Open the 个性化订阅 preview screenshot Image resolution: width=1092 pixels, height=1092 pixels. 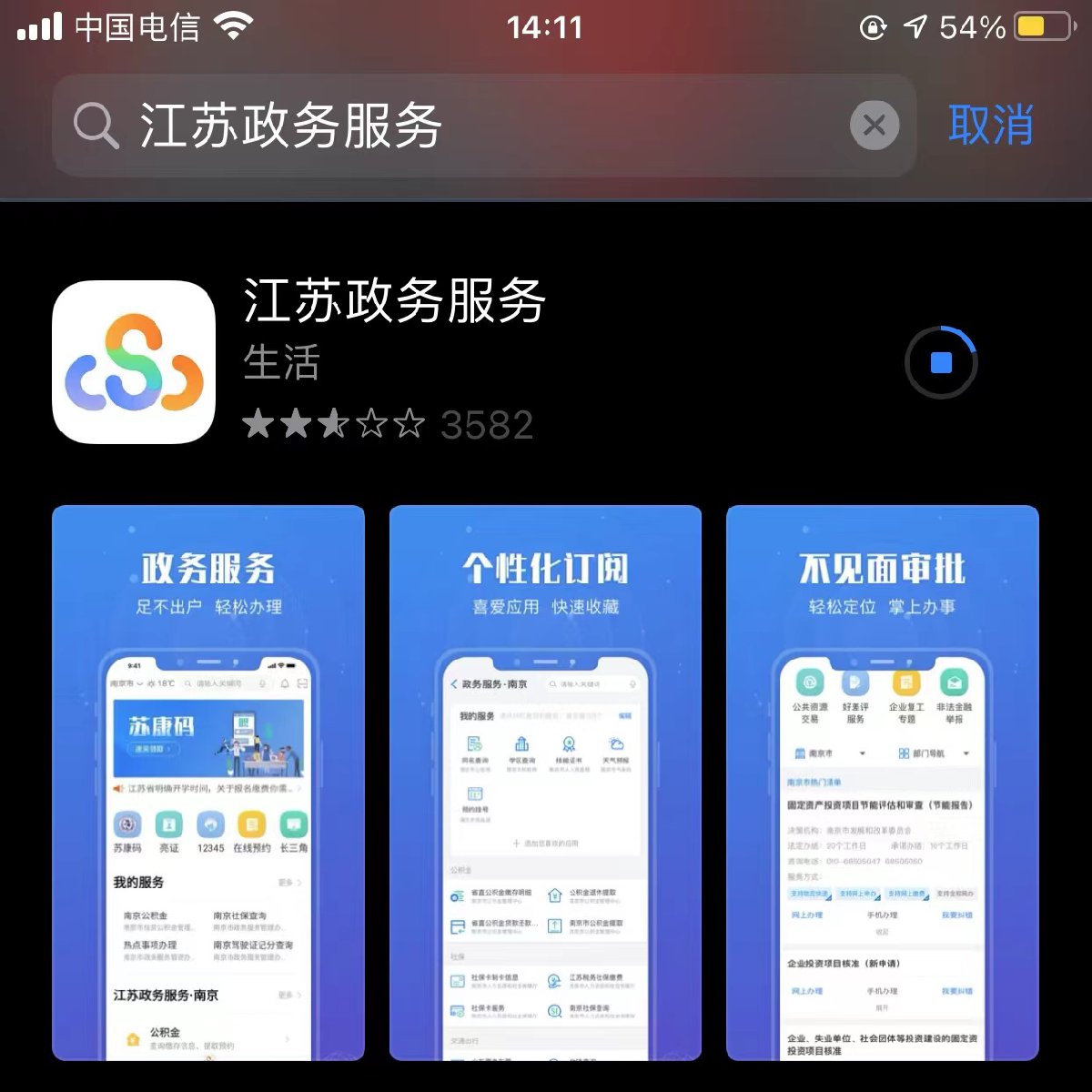pos(545,783)
